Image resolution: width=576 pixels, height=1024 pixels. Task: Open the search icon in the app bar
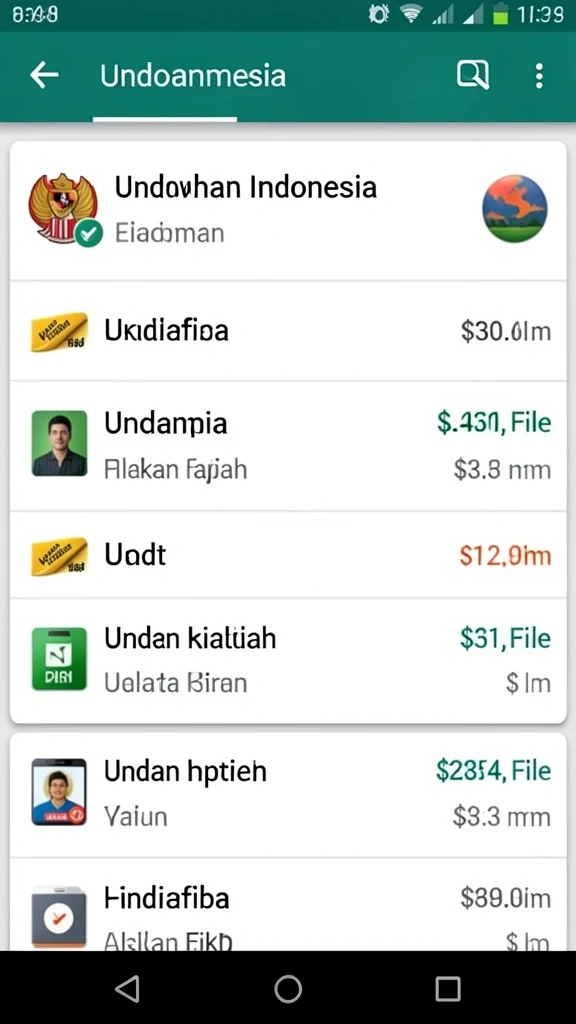pyautogui.click(x=473, y=76)
